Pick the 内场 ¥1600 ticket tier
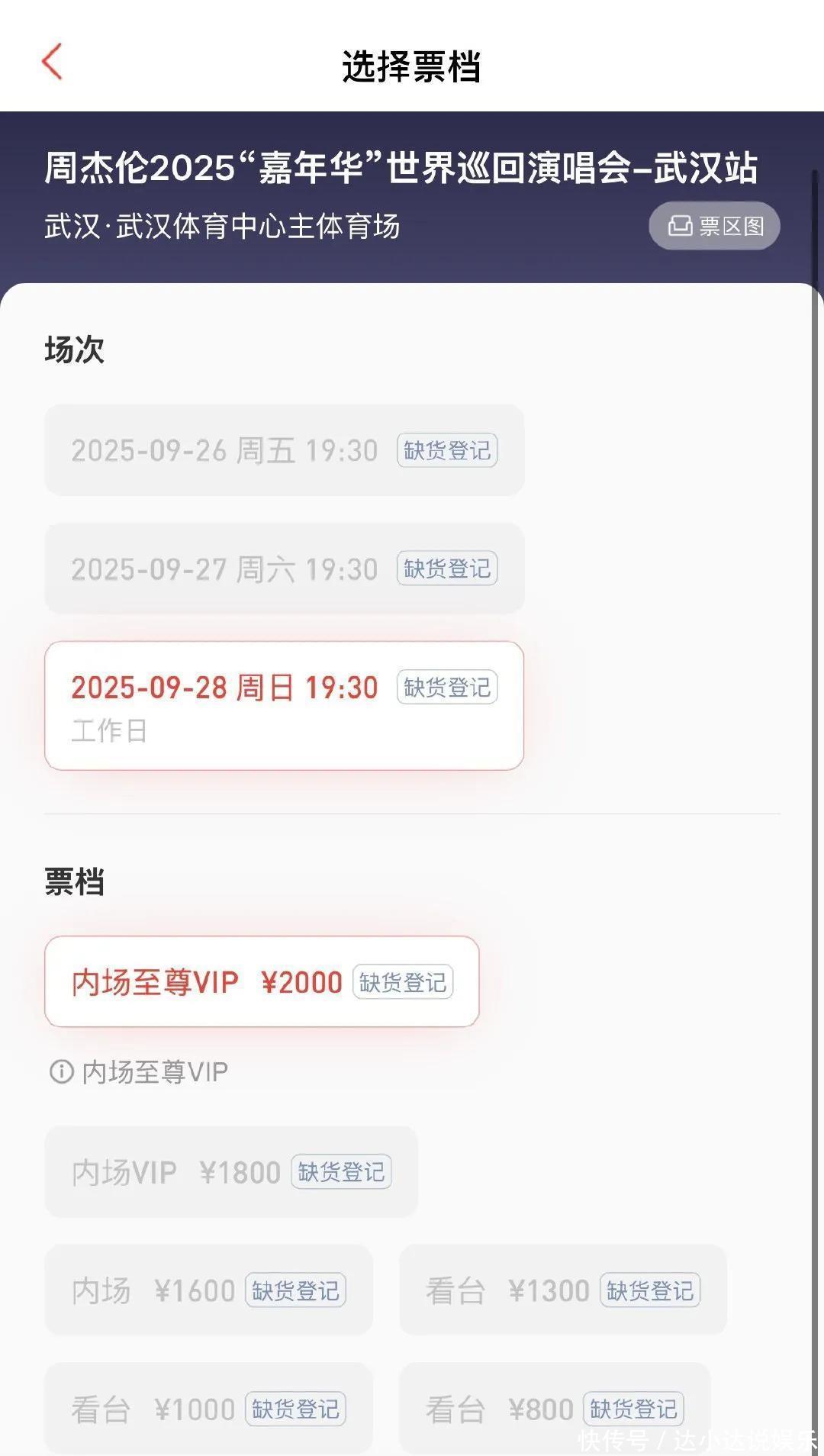This screenshot has height=1456, width=824. click(x=208, y=1290)
